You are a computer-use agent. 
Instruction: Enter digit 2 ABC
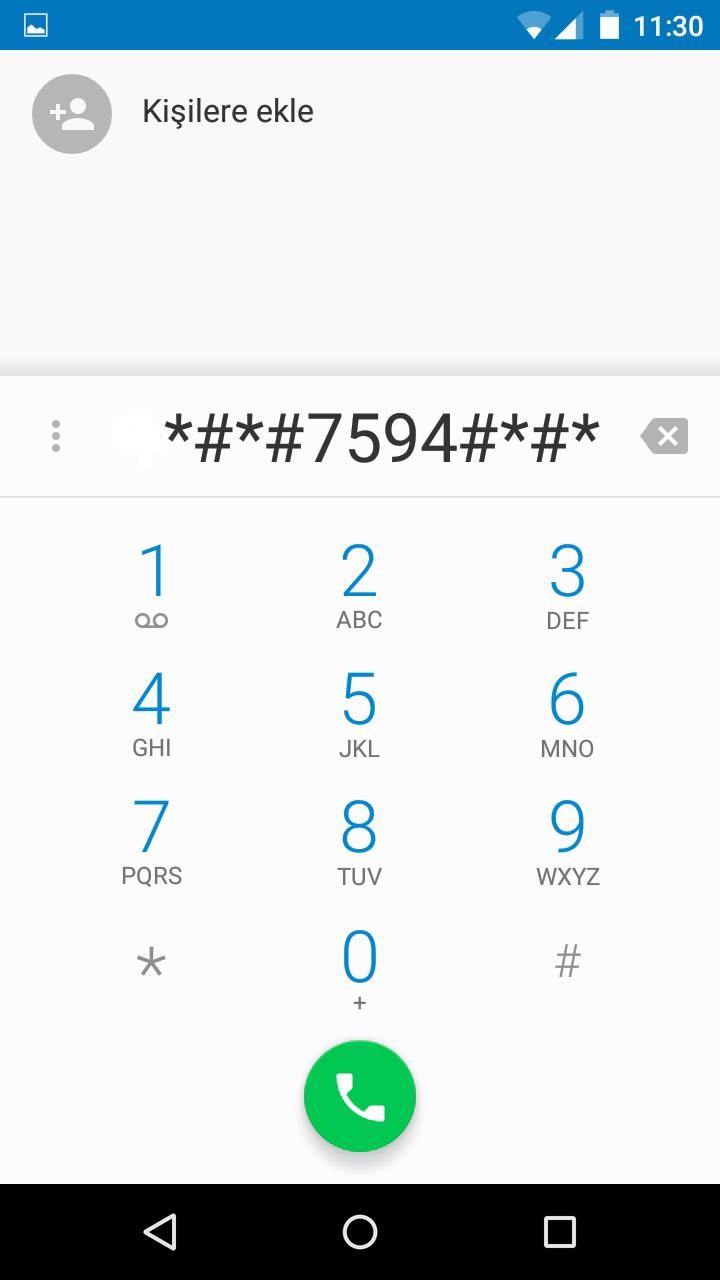pyautogui.click(x=360, y=587)
